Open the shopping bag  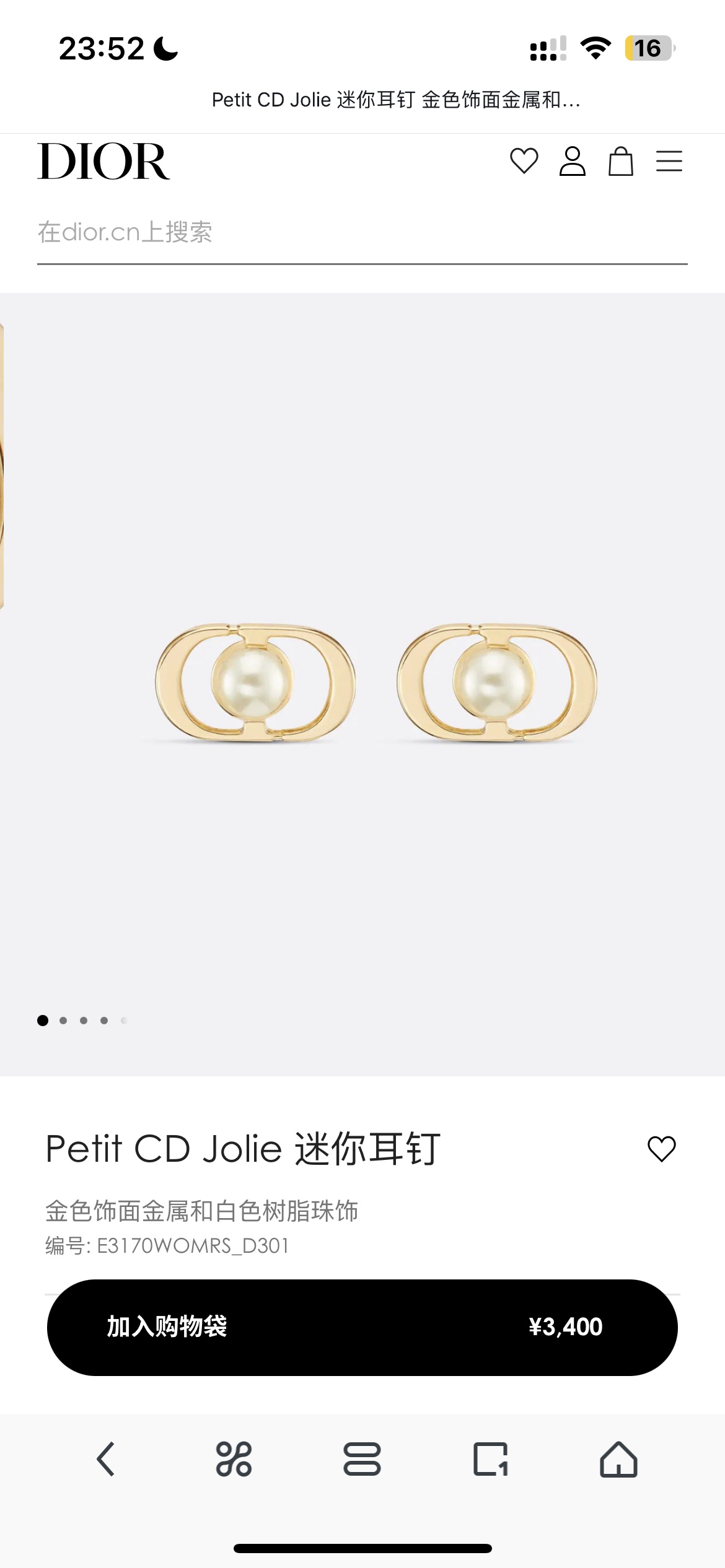coord(620,161)
